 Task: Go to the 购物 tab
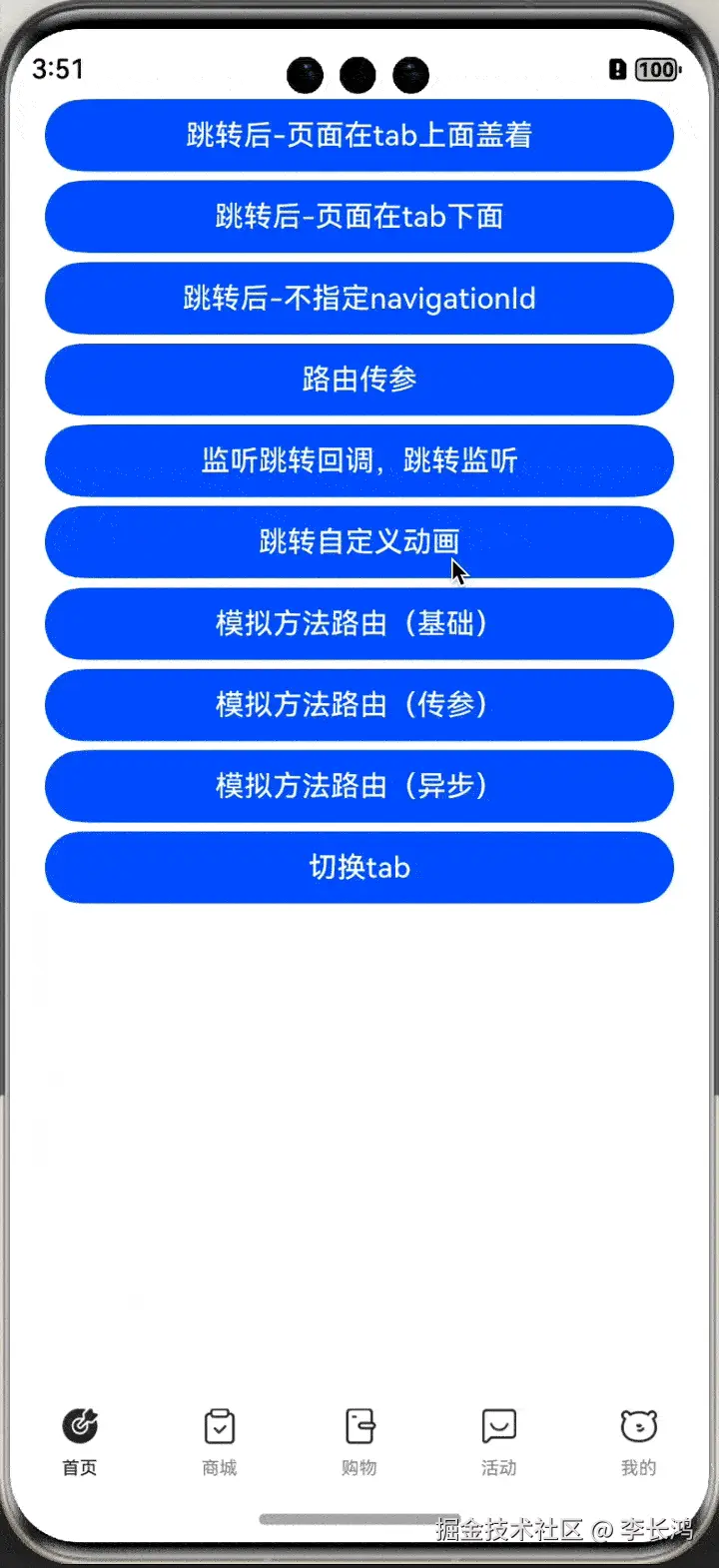click(x=359, y=1441)
